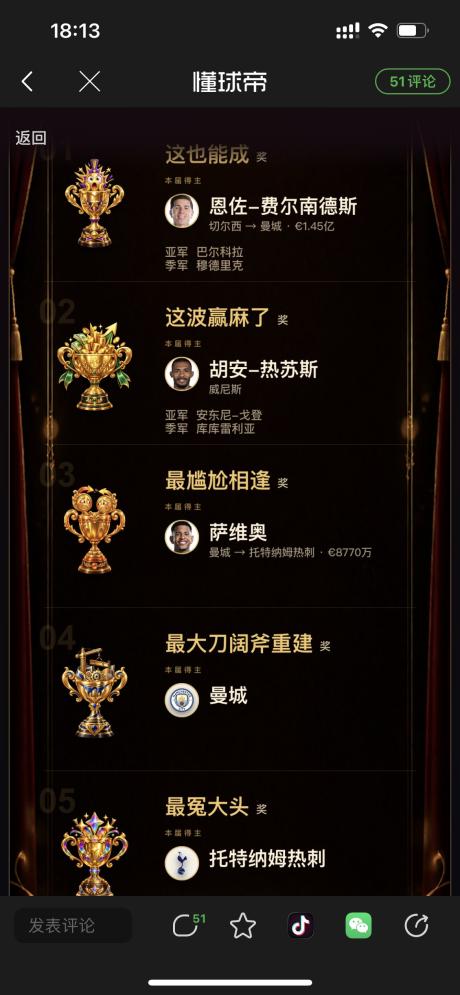Share to TikTok with the Douyin icon
Viewport: 460px width, 995px height.
tap(300, 926)
